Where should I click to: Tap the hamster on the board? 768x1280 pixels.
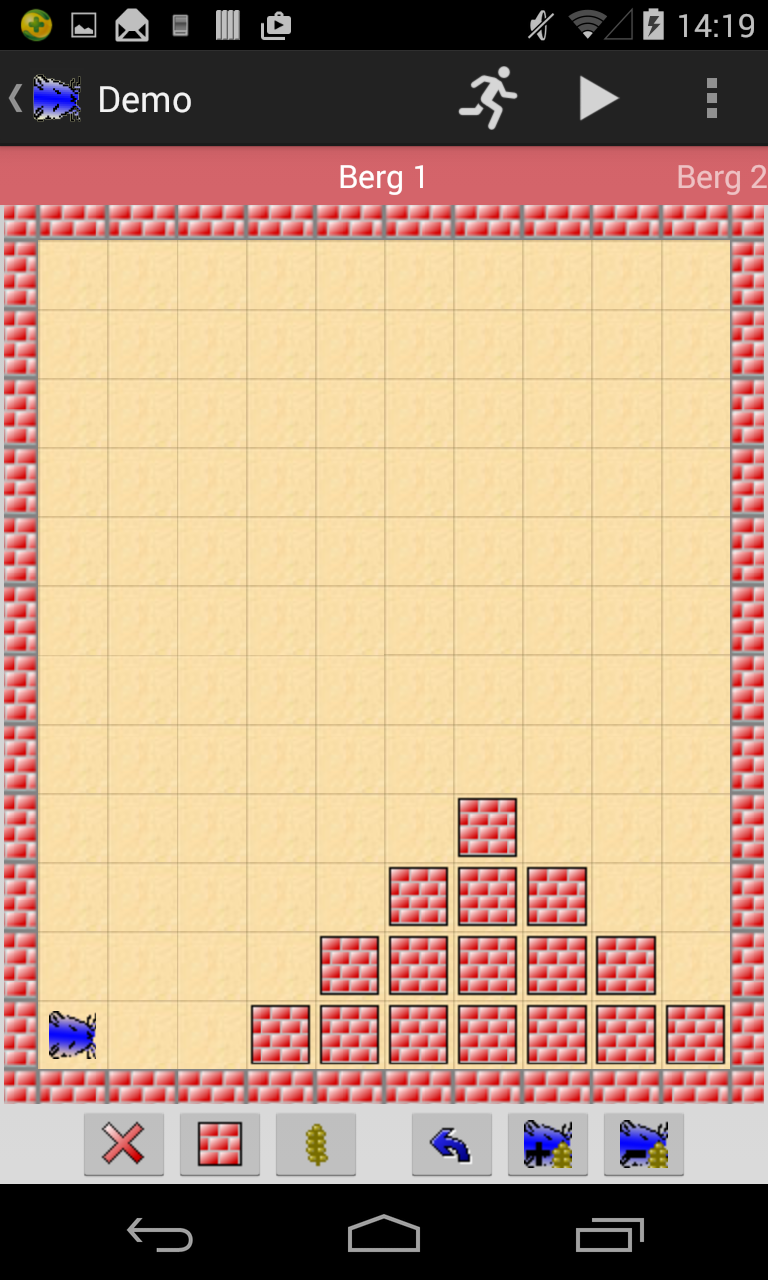[72, 1035]
